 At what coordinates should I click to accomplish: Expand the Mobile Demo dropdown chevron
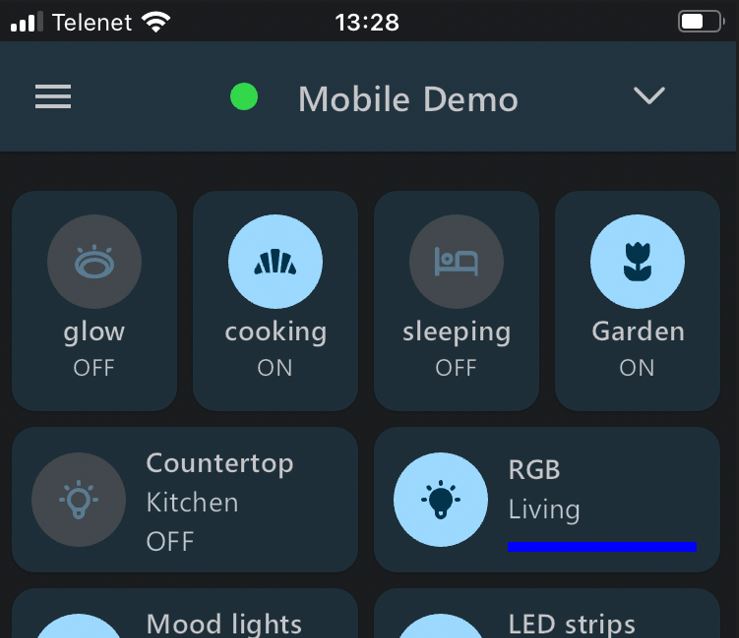649,96
